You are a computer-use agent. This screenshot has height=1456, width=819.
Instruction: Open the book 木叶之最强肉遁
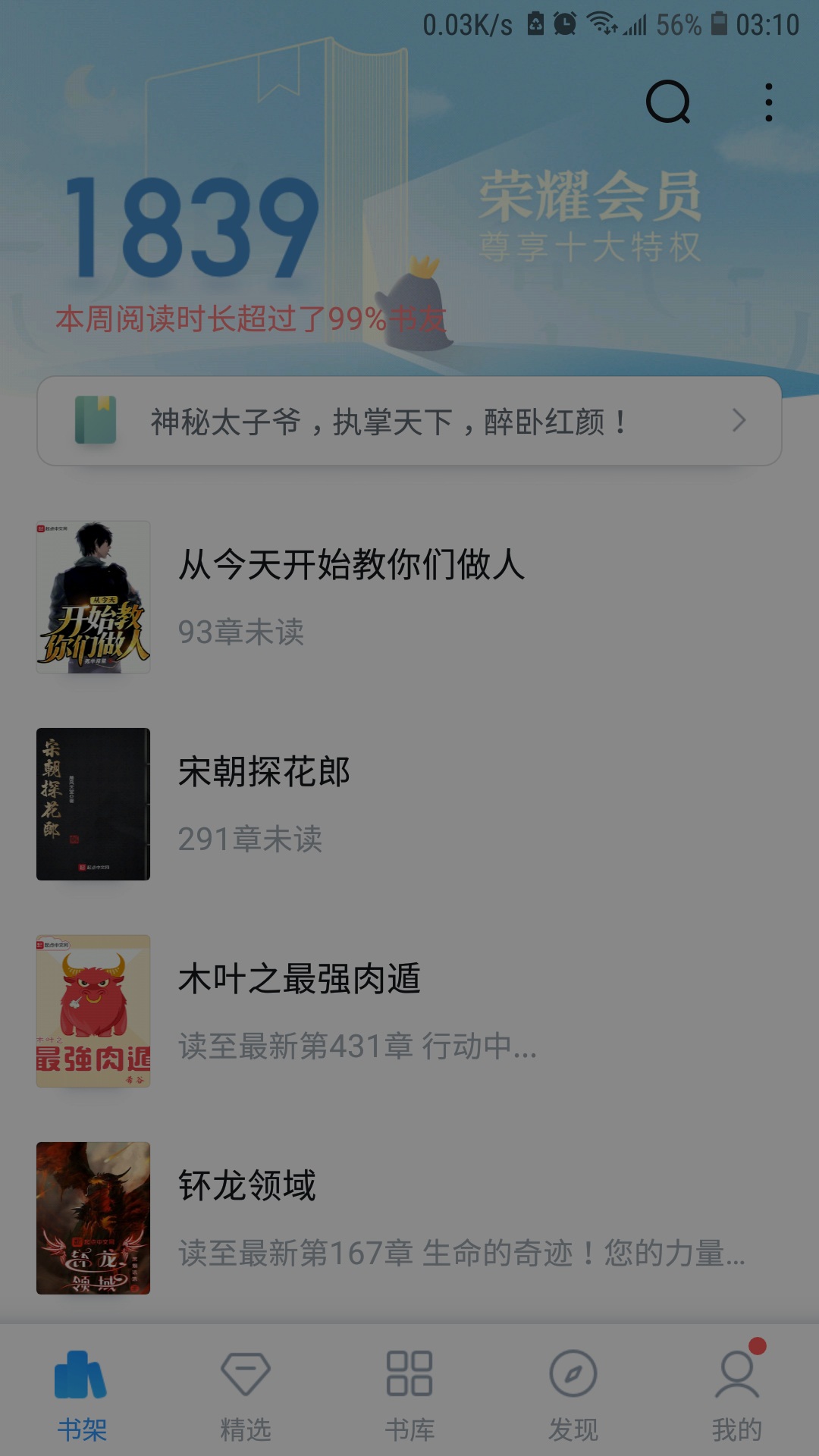[409, 1011]
